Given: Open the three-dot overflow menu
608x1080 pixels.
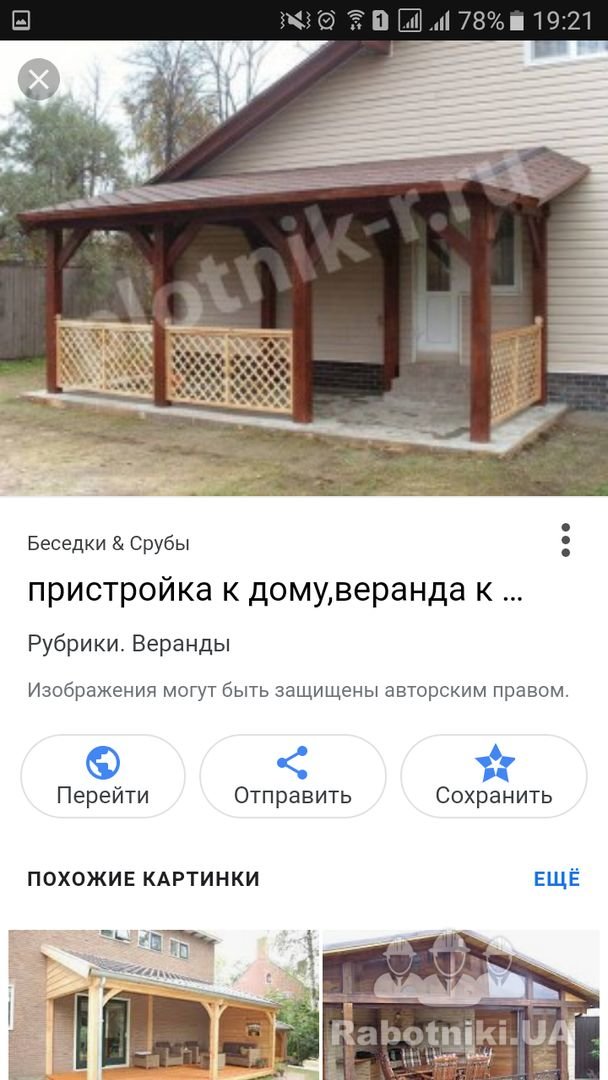Looking at the screenshot, I should pyautogui.click(x=565, y=540).
